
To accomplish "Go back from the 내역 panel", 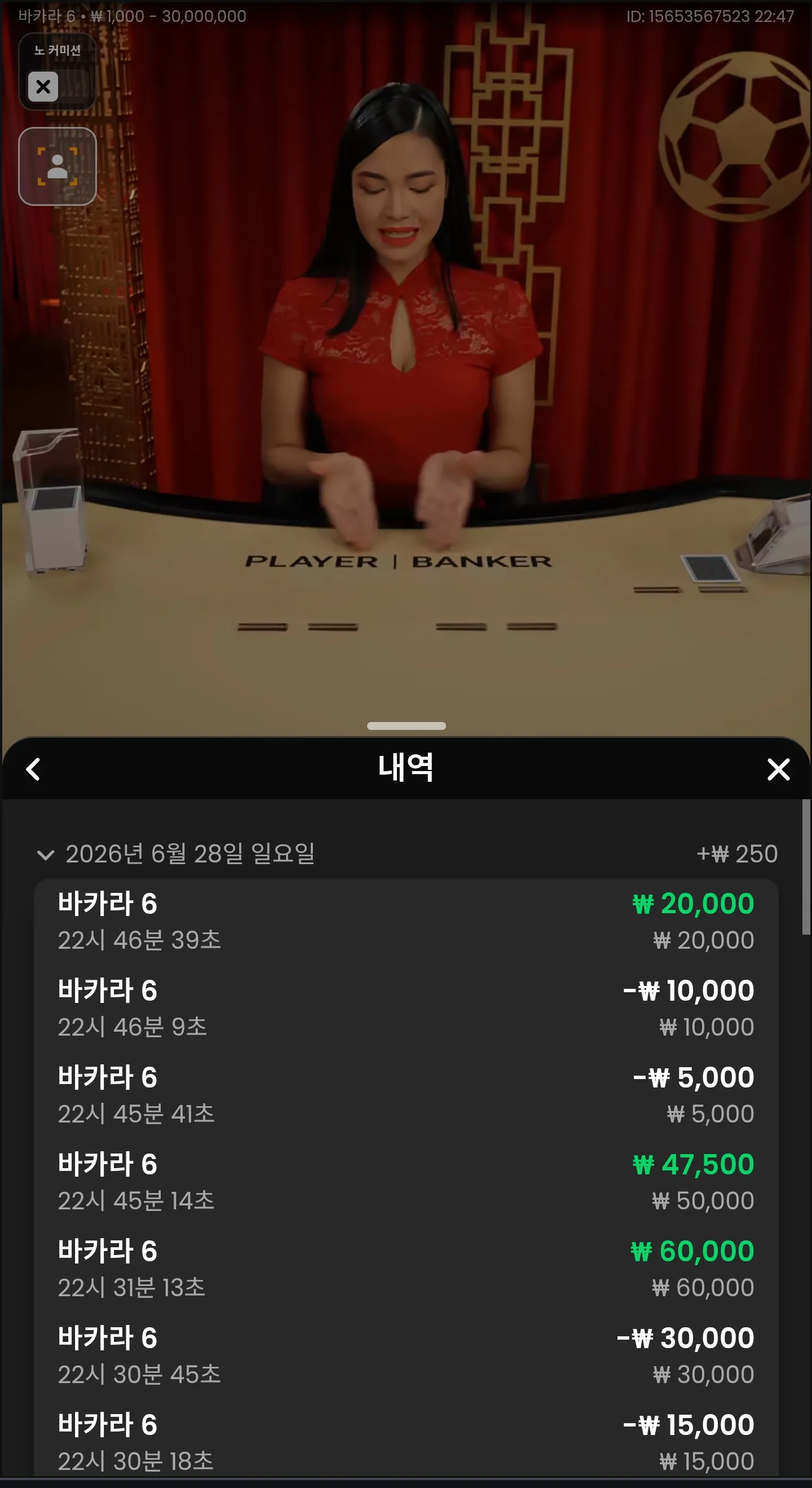I will [x=33, y=769].
